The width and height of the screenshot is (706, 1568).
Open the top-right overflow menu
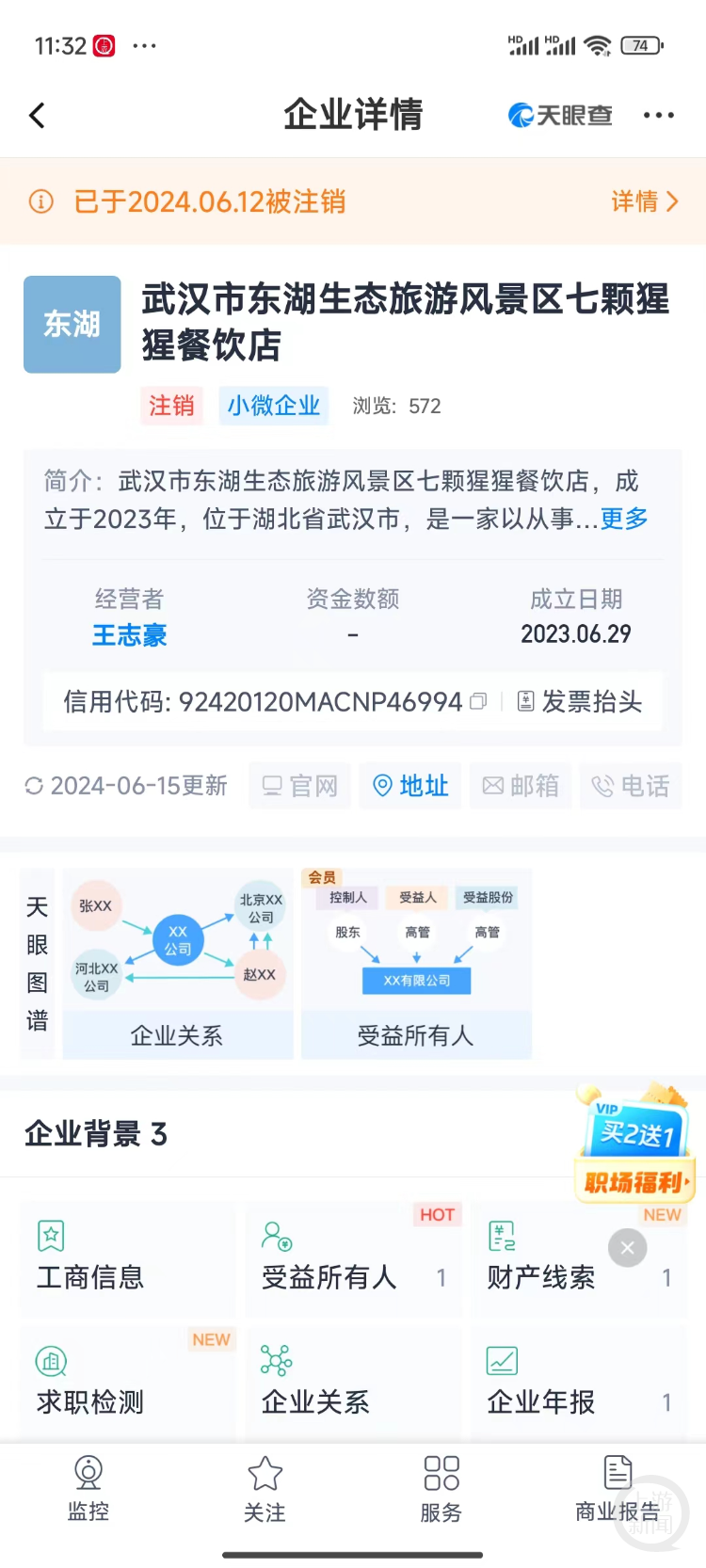click(658, 116)
